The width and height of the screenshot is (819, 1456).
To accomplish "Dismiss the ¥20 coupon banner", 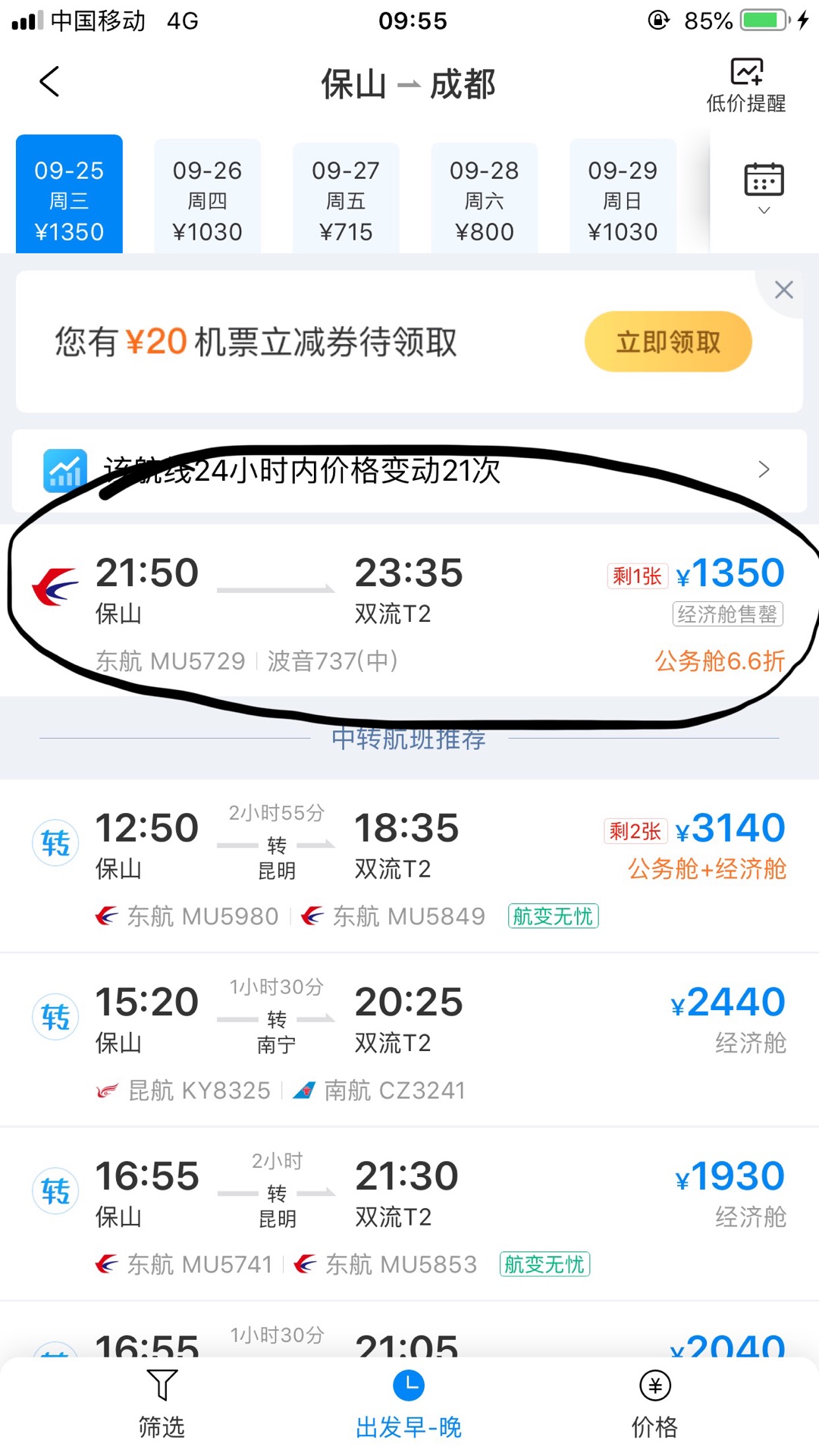I will coord(783,290).
